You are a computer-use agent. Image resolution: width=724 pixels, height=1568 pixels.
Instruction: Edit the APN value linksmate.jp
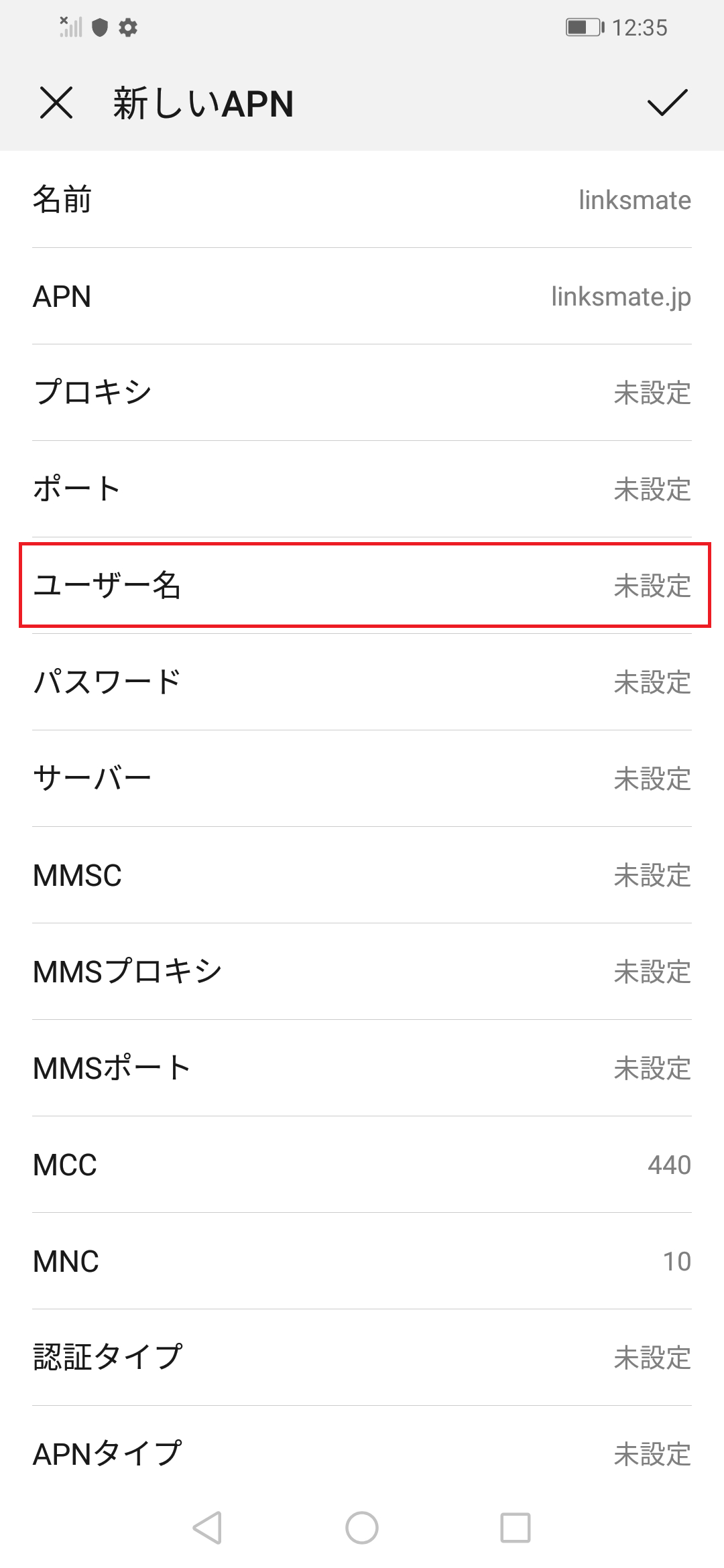pyautogui.click(x=362, y=297)
